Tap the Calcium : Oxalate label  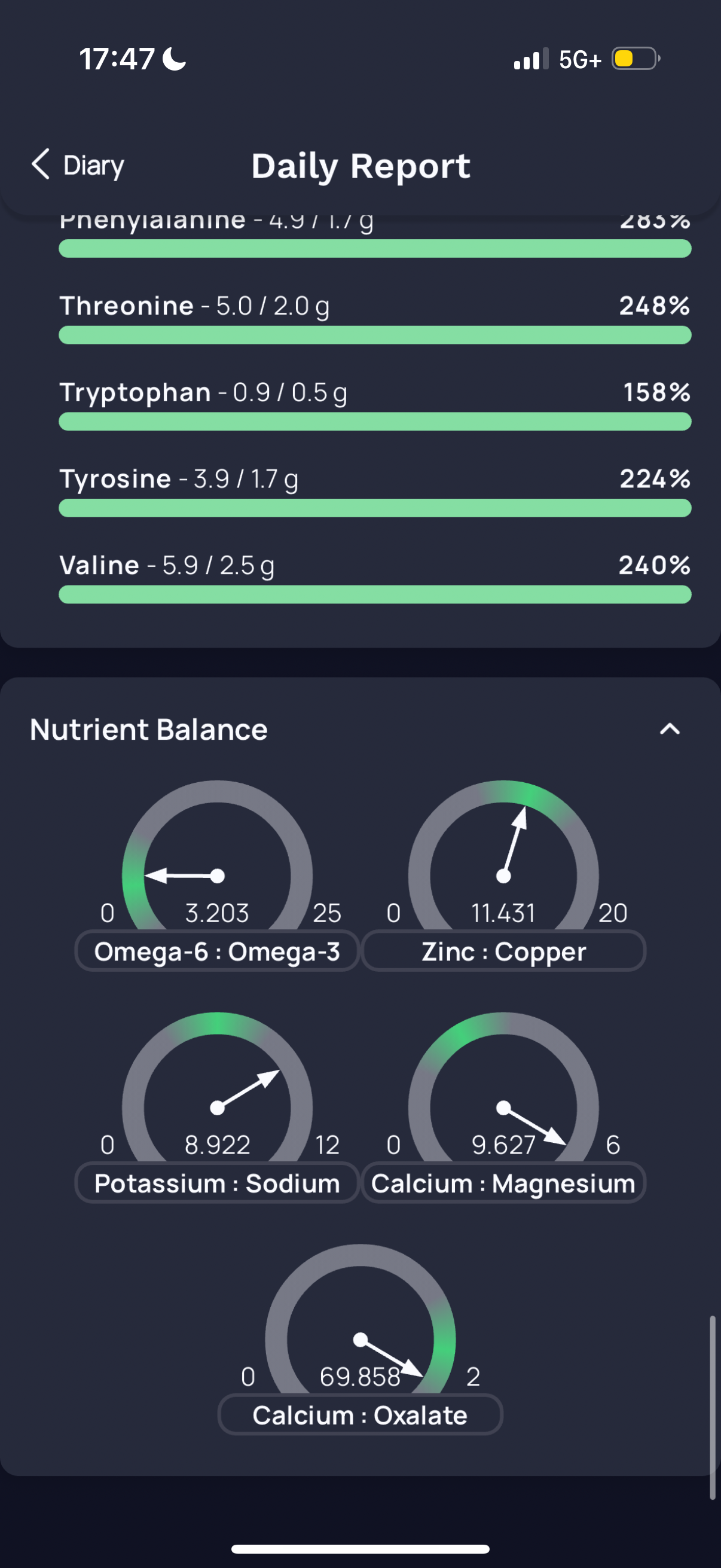coord(360,1415)
